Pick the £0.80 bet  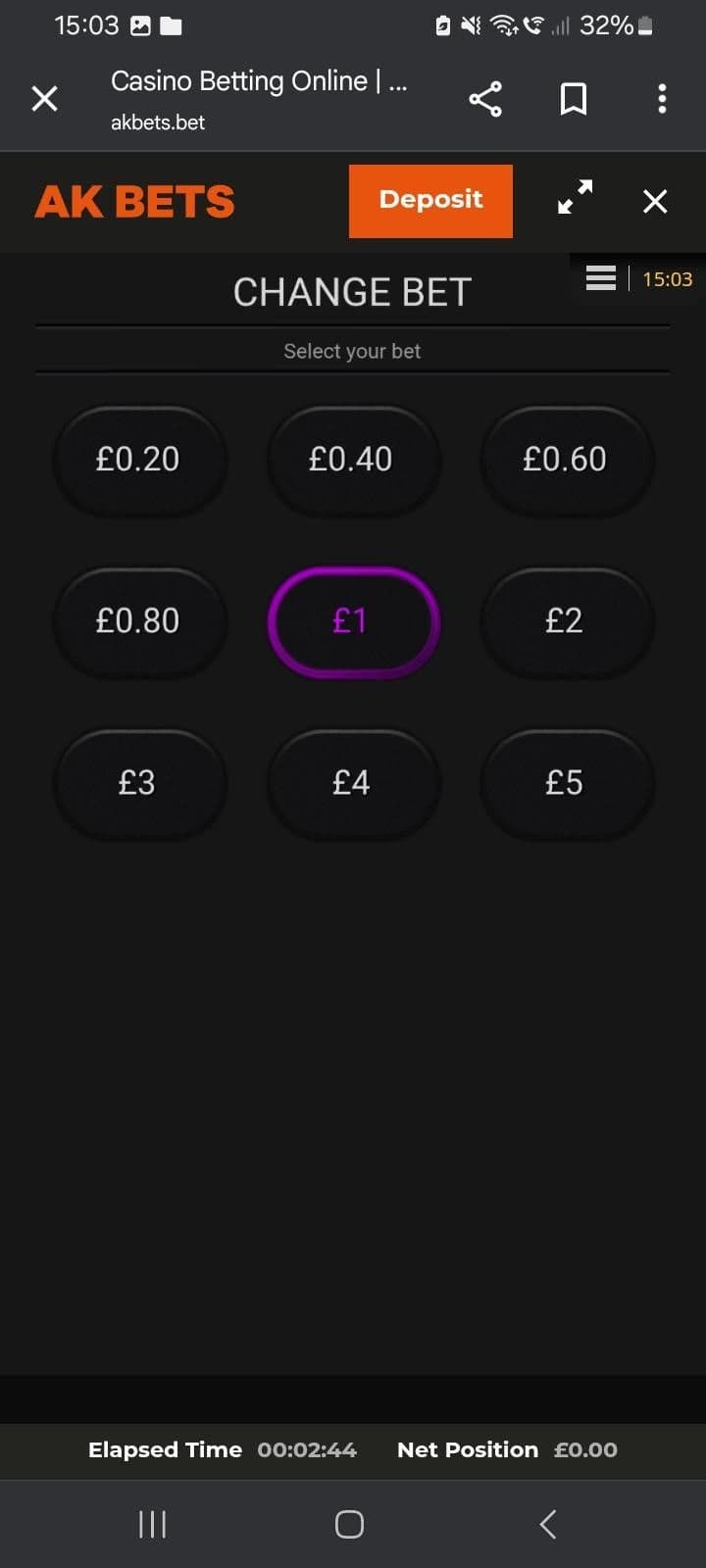(138, 621)
